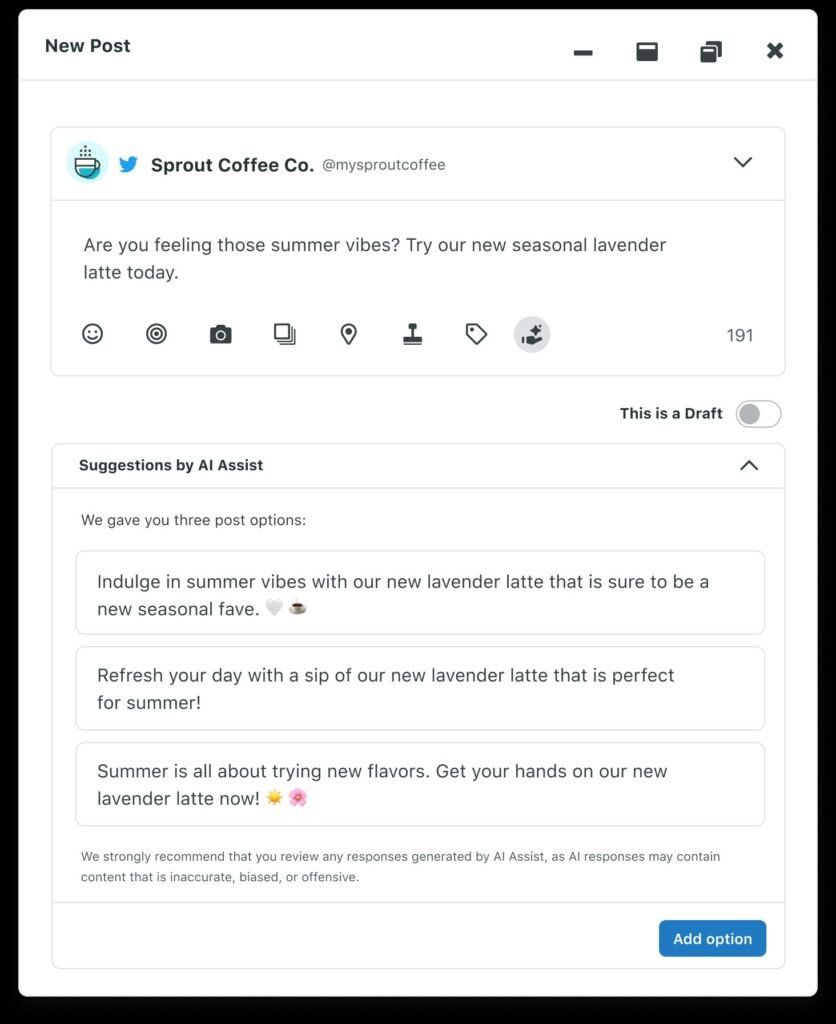
Task: Dock the New Post window
Action: 647,52
